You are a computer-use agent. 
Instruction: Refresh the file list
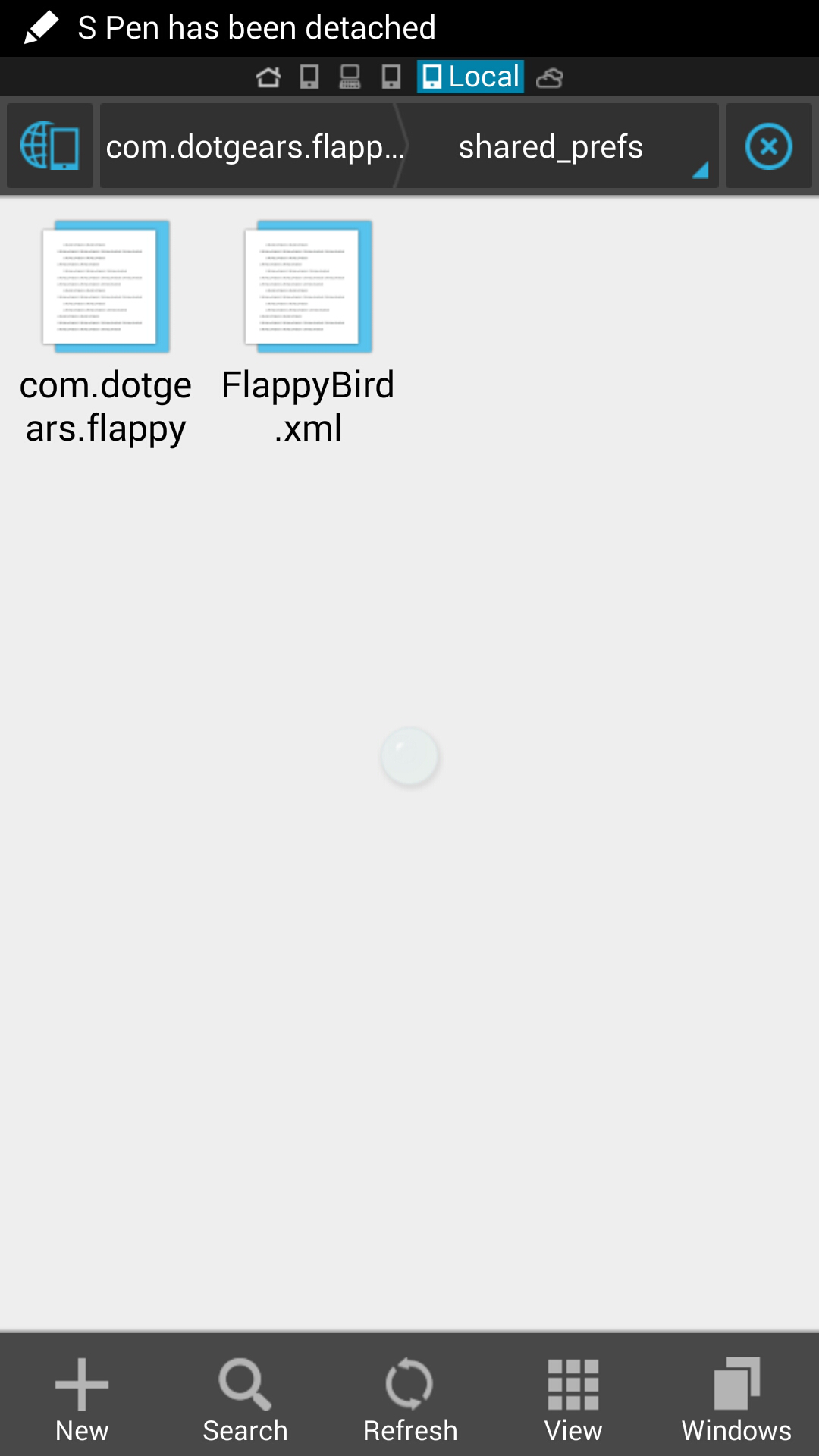[x=409, y=1399]
